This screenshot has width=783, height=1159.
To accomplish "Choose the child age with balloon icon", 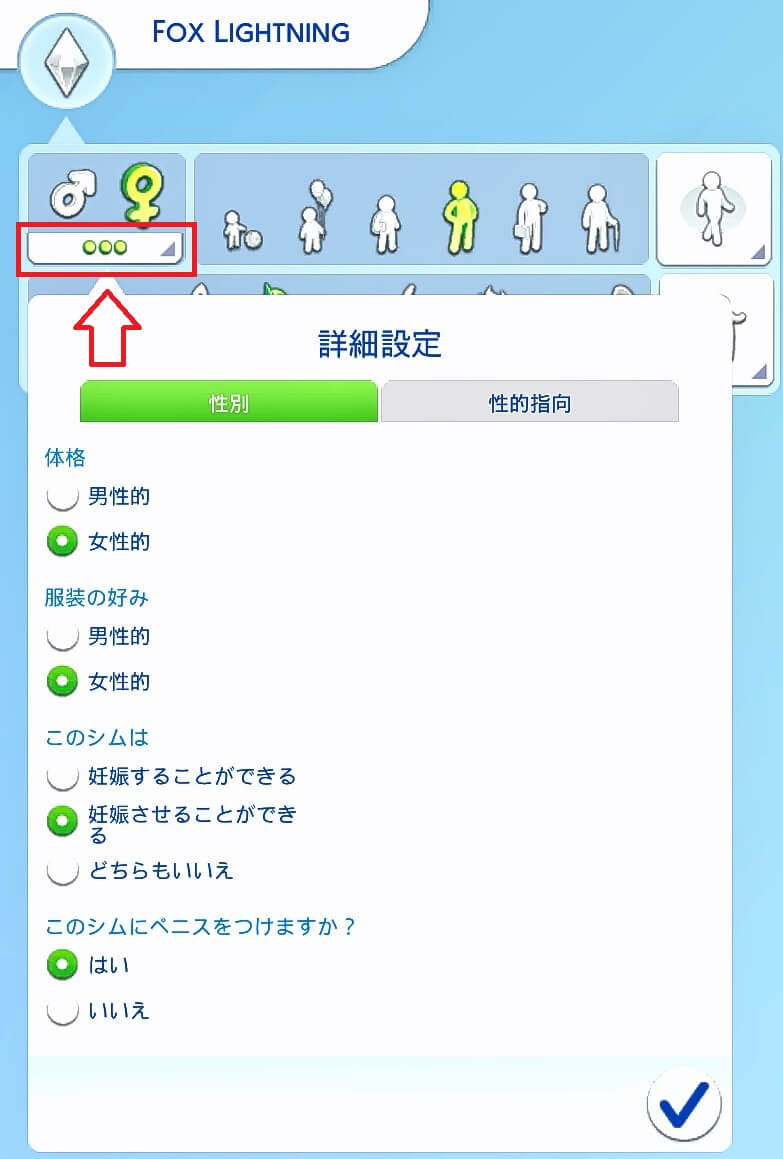I will [x=314, y=215].
